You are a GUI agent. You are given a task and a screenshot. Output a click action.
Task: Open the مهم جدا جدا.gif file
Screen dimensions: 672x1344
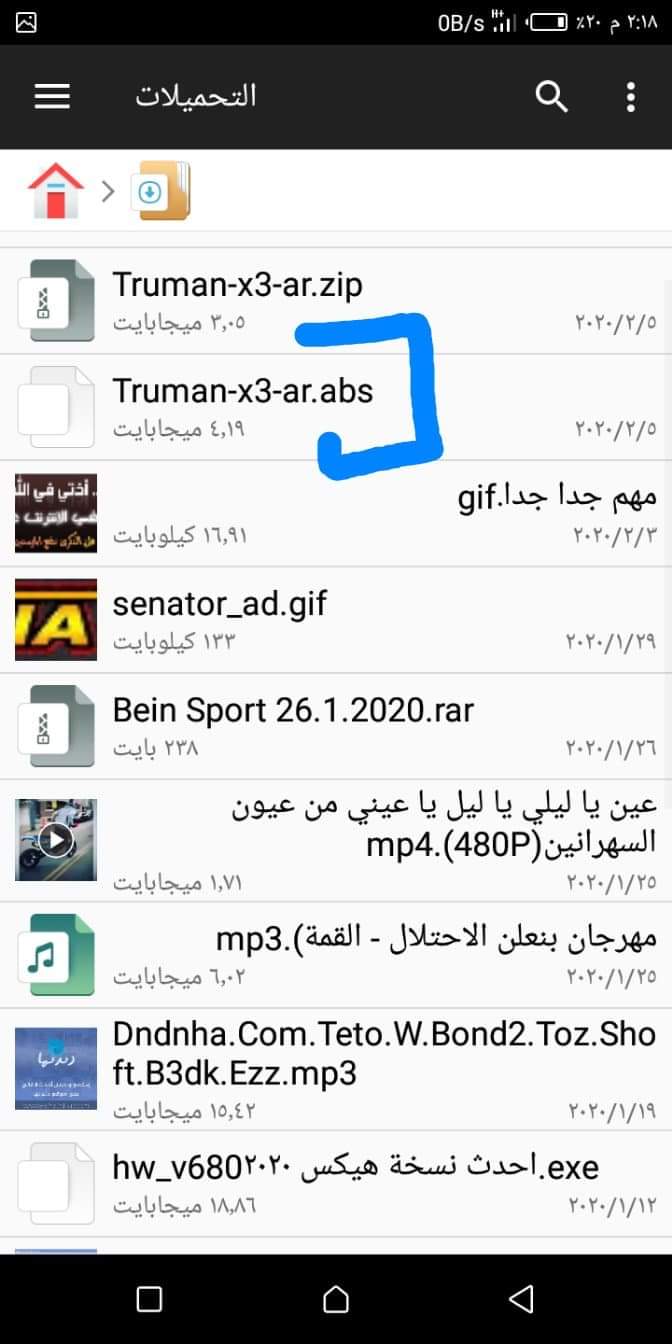(557, 497)
